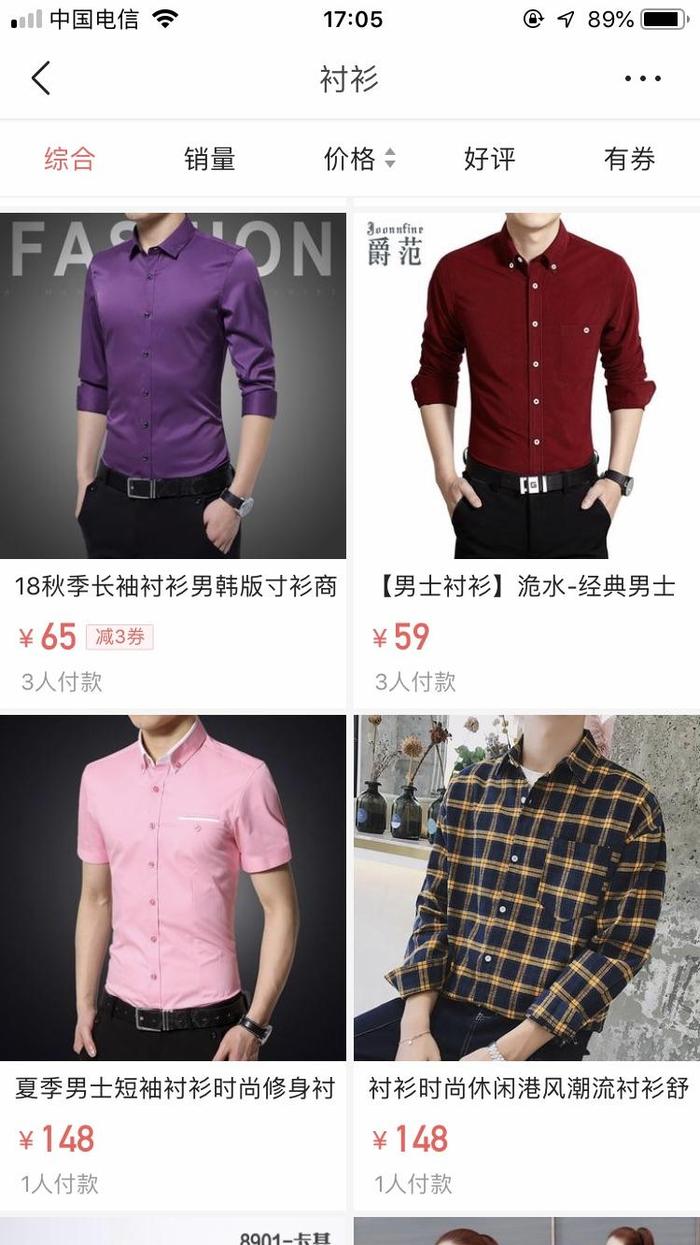Screen dimensions: 700x1245
Task: Sort results by 销量
Action: [210, 158]
